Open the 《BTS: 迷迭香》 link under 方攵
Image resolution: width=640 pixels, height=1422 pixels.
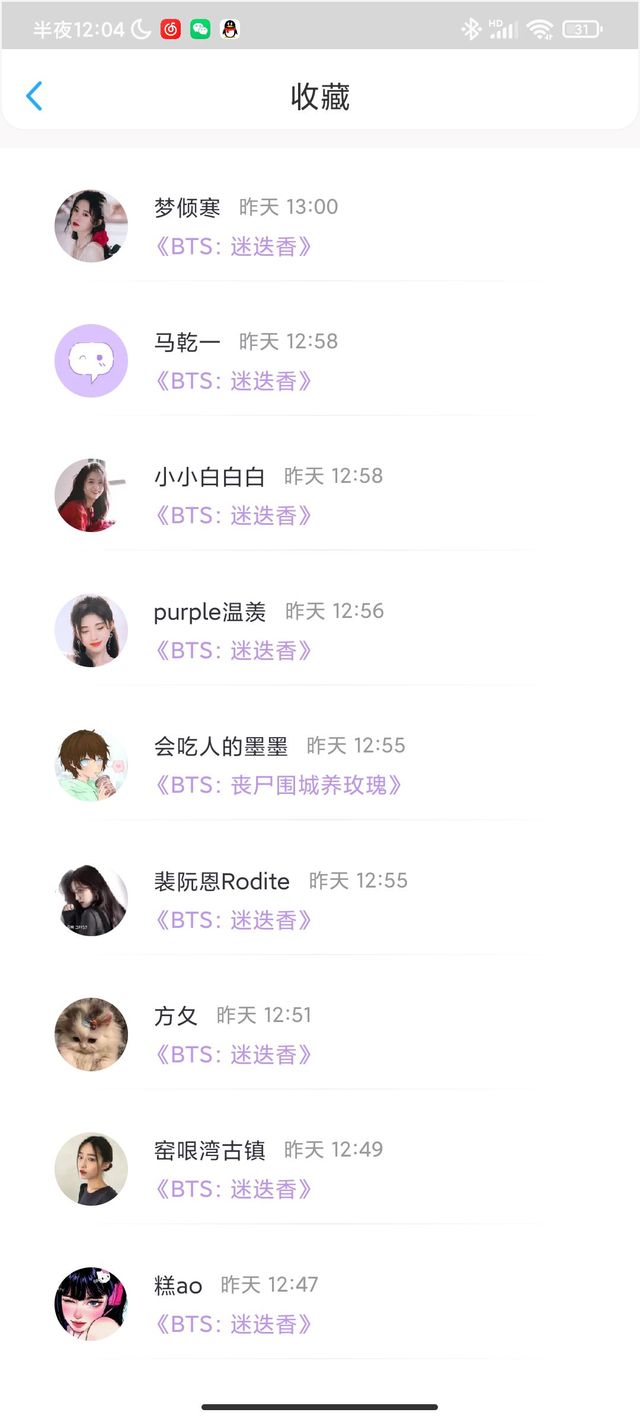tap(233, 1055)
